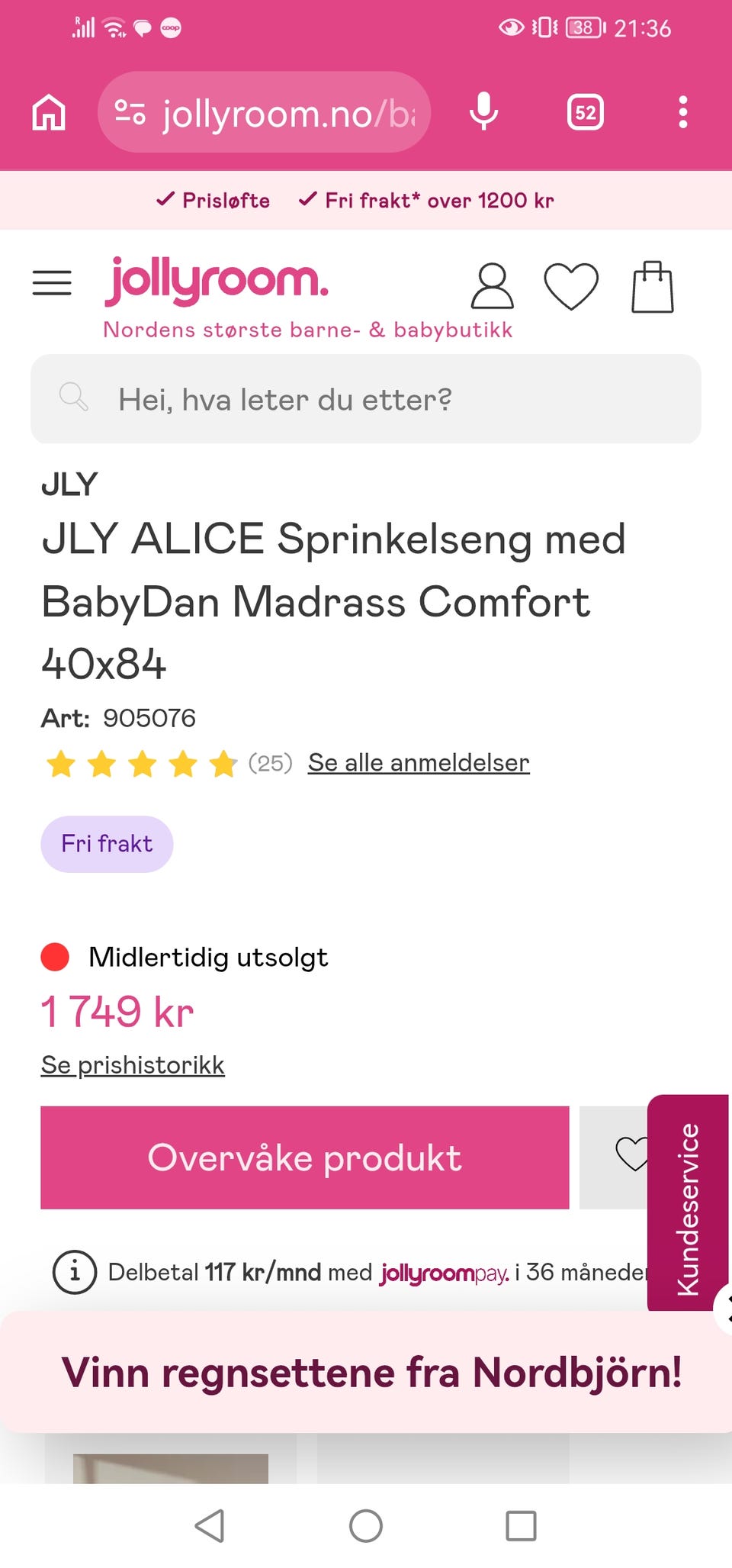Screen dimensions: 732x1568
Task: Open the tab switcher showing 52 tabs
Action: coord(586,113)
